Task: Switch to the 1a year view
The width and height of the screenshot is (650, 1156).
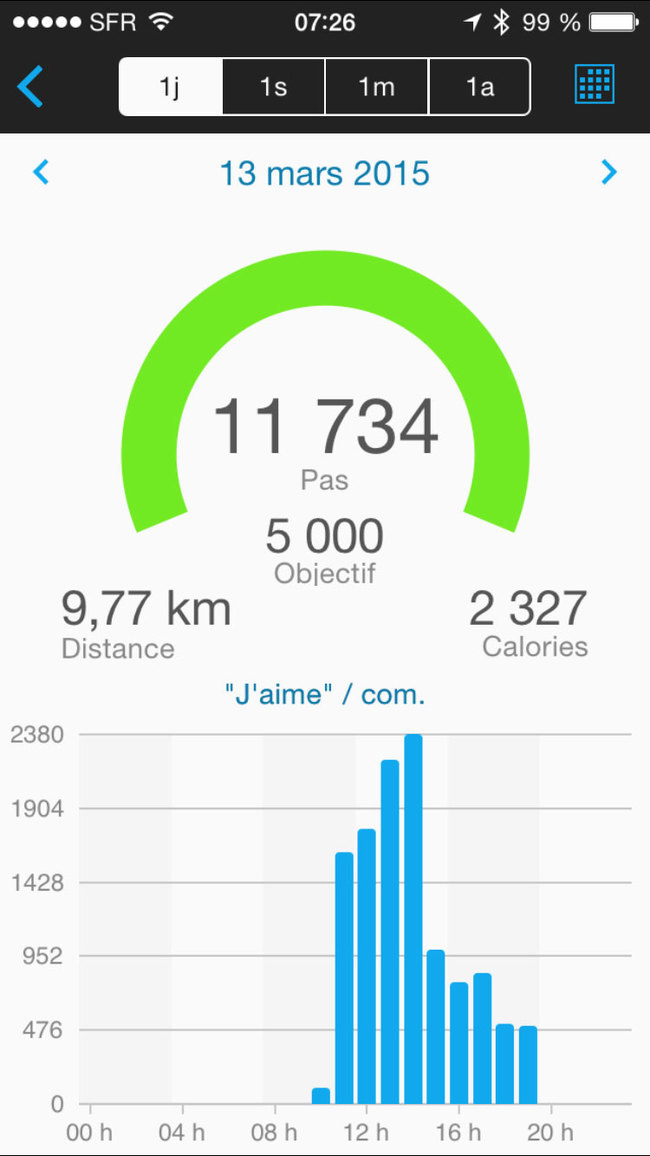Action: coord(480,87)
